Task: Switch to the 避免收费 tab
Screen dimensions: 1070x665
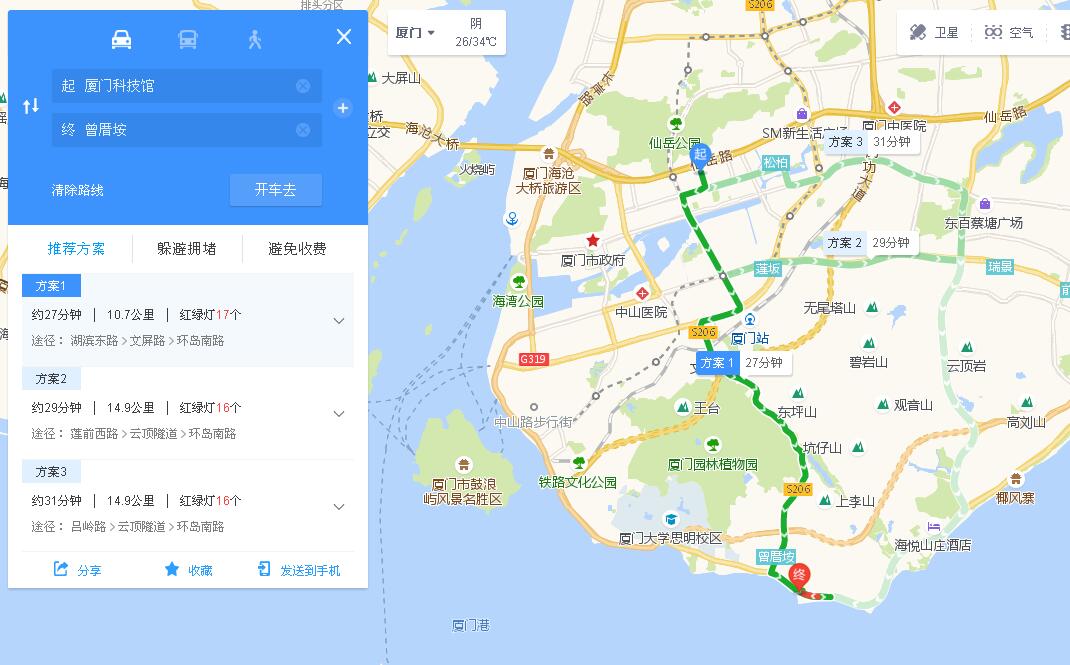Action: pos(297,249)
